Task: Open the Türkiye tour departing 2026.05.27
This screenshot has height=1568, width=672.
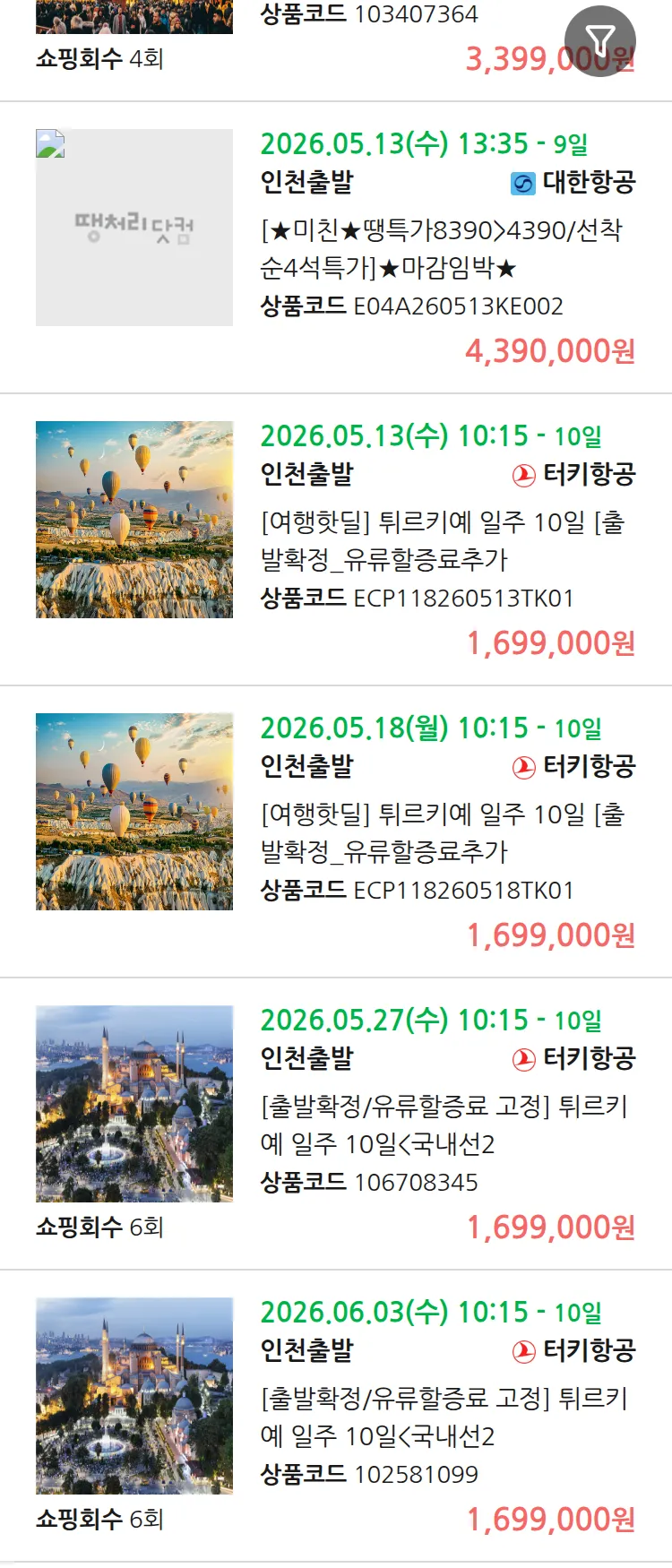Action: pos(442,1124)
